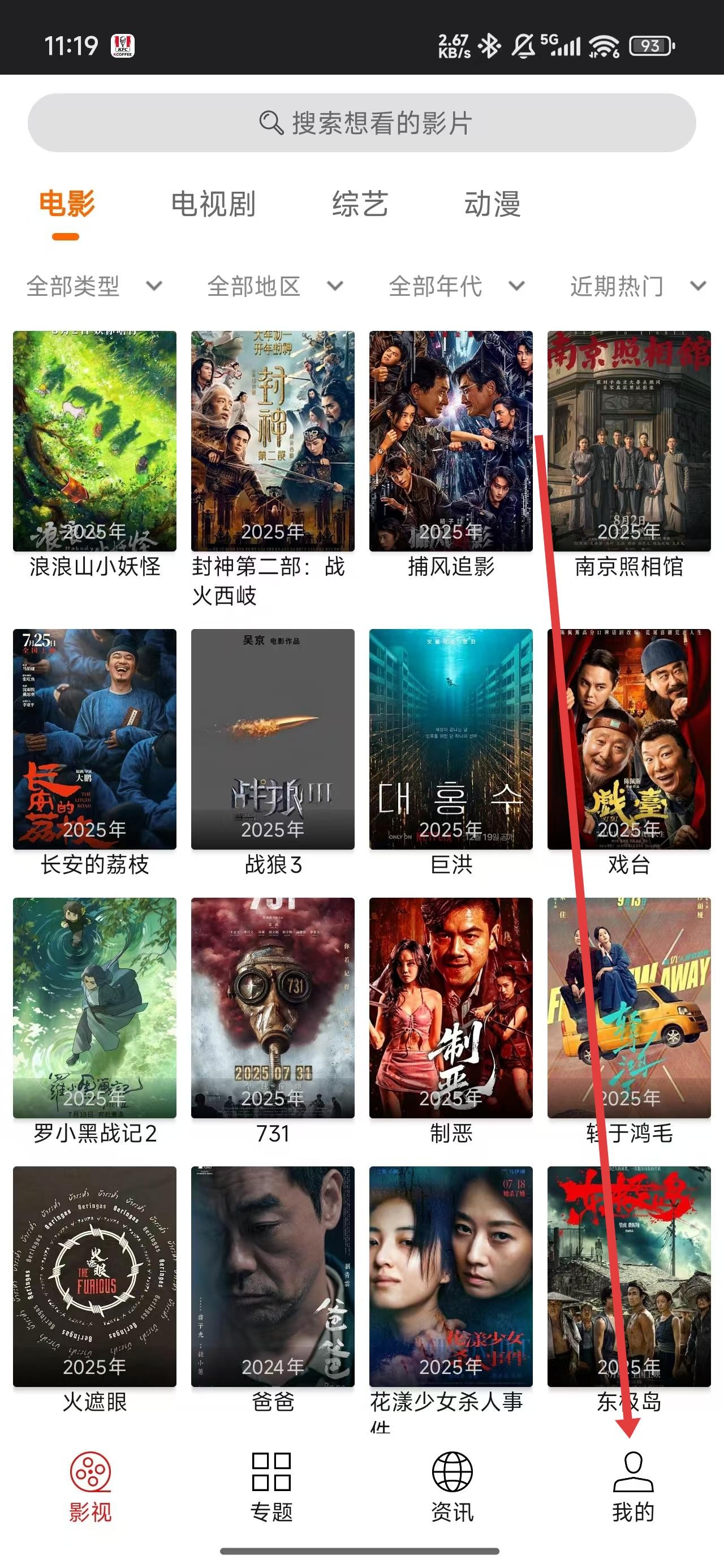Screen dimensions: 724x1568
Task: Go to the 资讯 tab
Action: click(453, 1487)
